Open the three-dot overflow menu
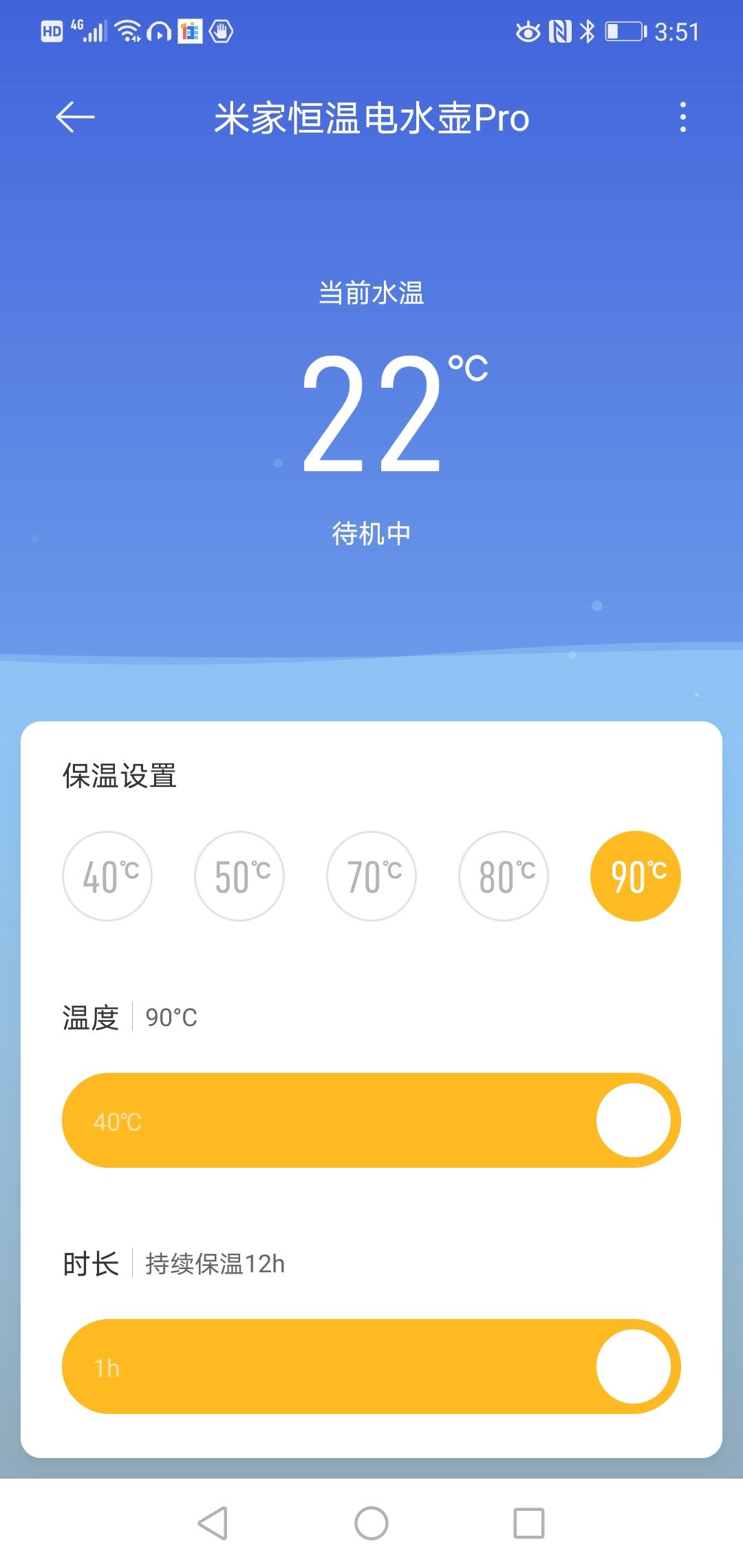This screenshot has width=743, height=1568. [x=683, y=118]
